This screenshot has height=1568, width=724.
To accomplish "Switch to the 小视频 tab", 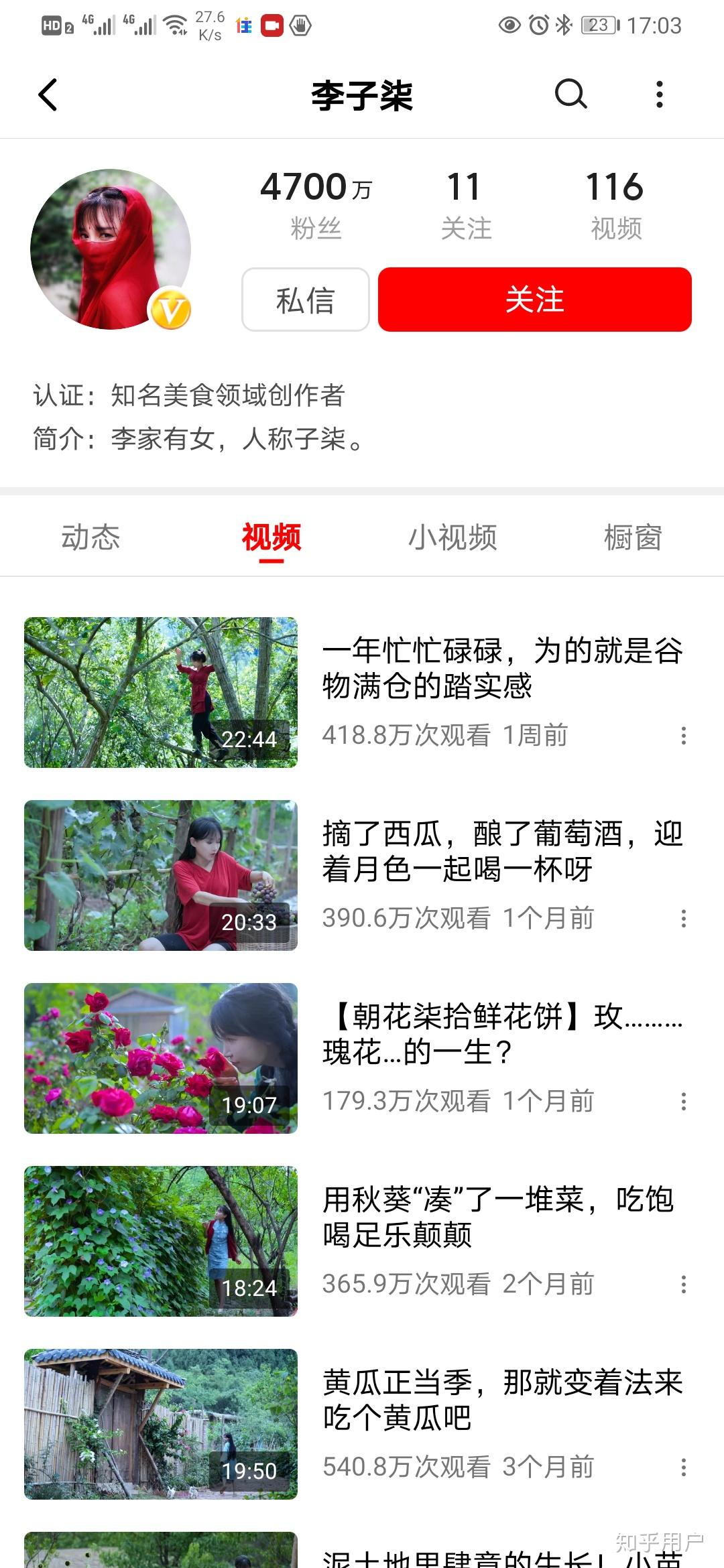I will click(452, 537).
